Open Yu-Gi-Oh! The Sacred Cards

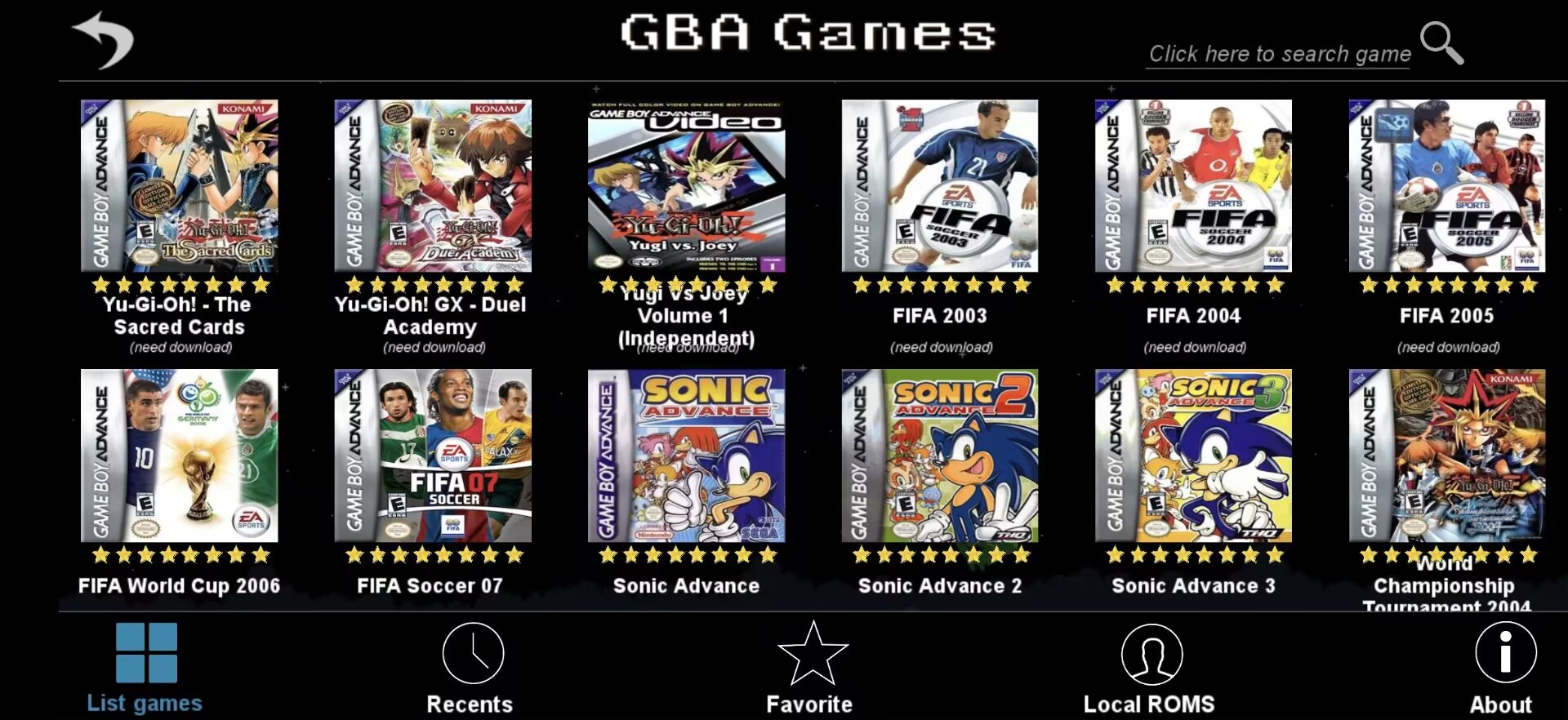[x=179, y=186]
